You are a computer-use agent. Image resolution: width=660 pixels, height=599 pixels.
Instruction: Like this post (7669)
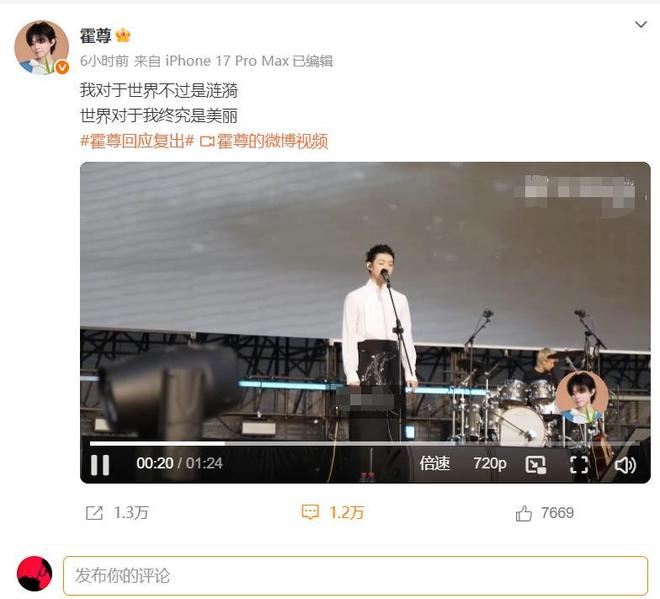tap(545, 513)
